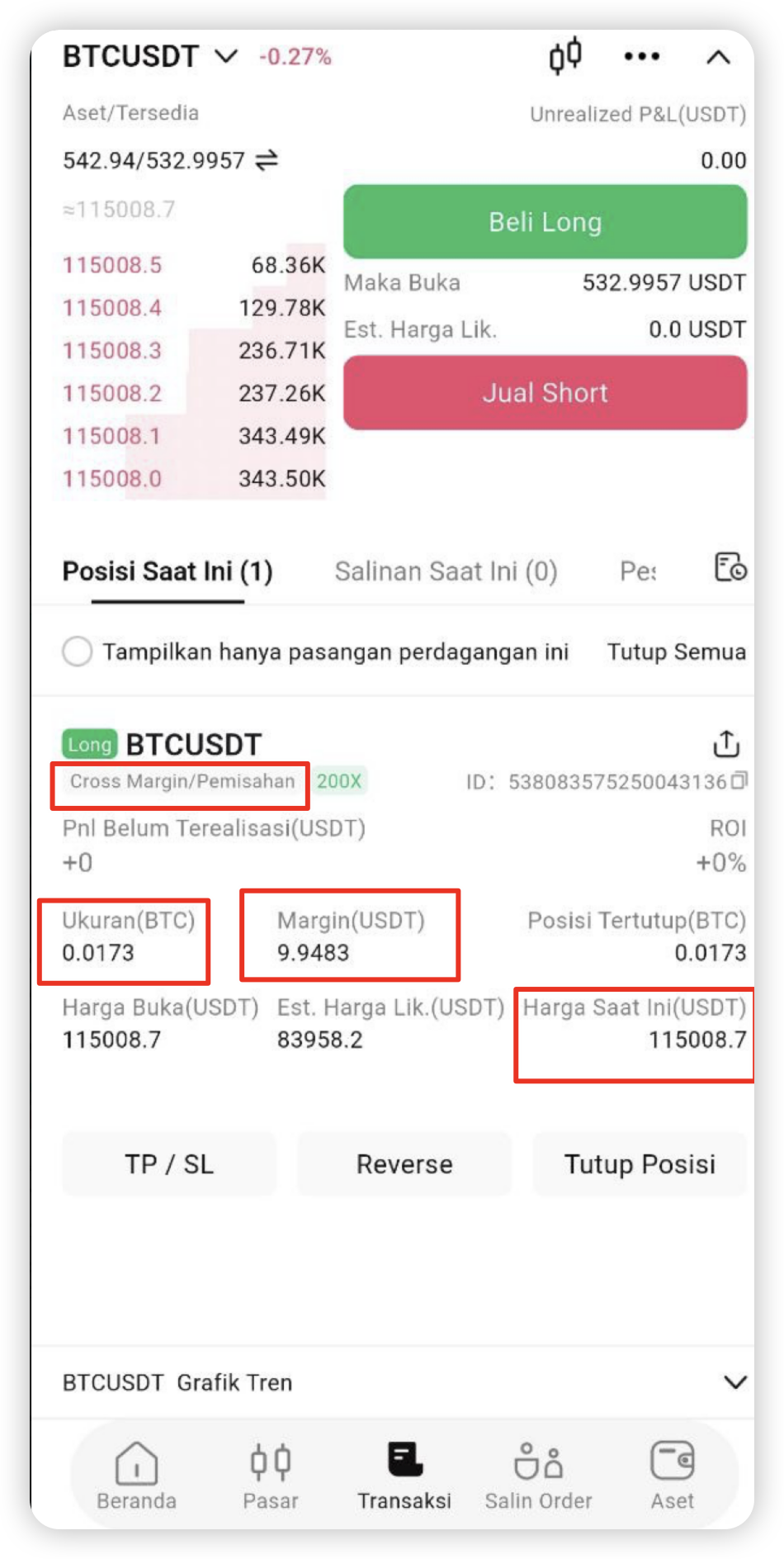Viewport: 784px width, 1559px height.
Task: Open the candlestick chart icon
Action: coord(565,56)
